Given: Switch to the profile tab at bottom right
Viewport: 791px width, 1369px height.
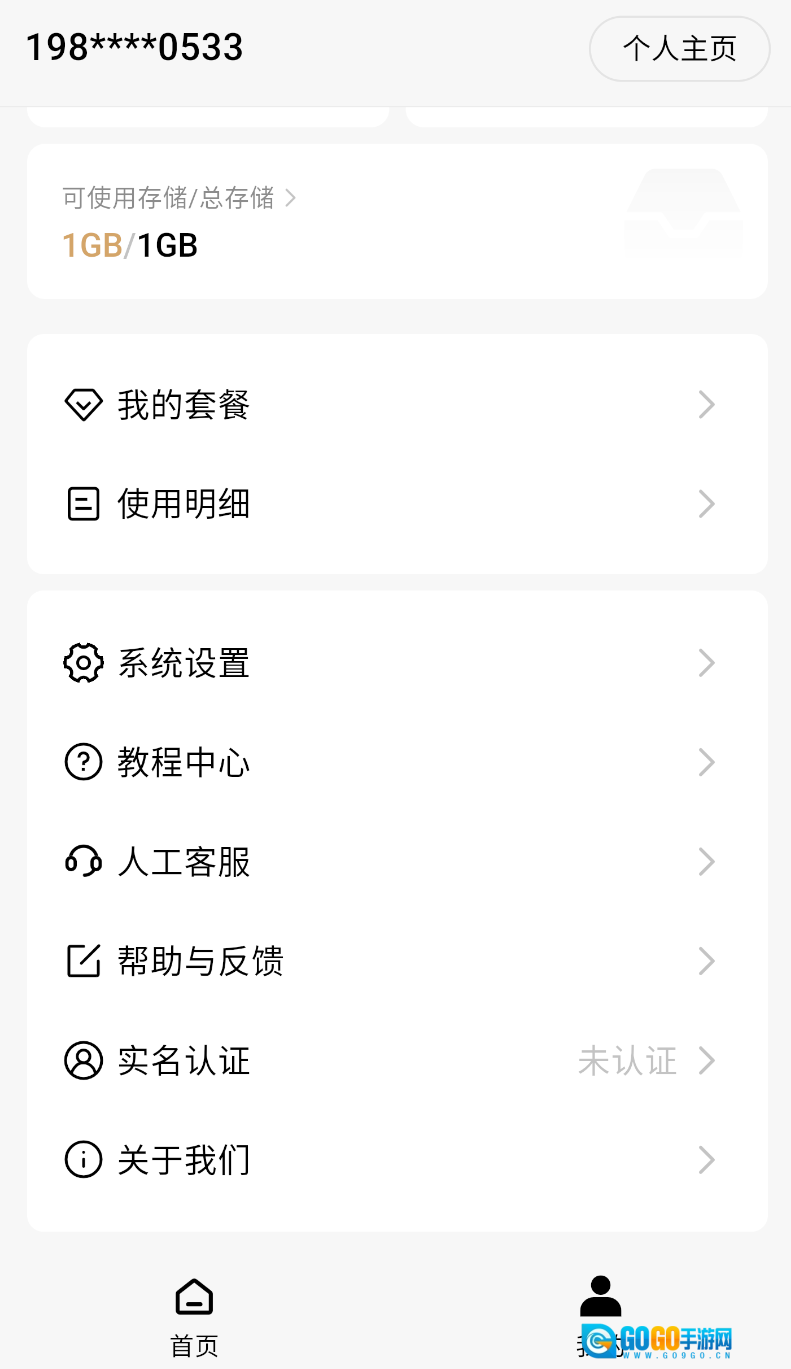Looking at the screenshot, I should 600,1315.
